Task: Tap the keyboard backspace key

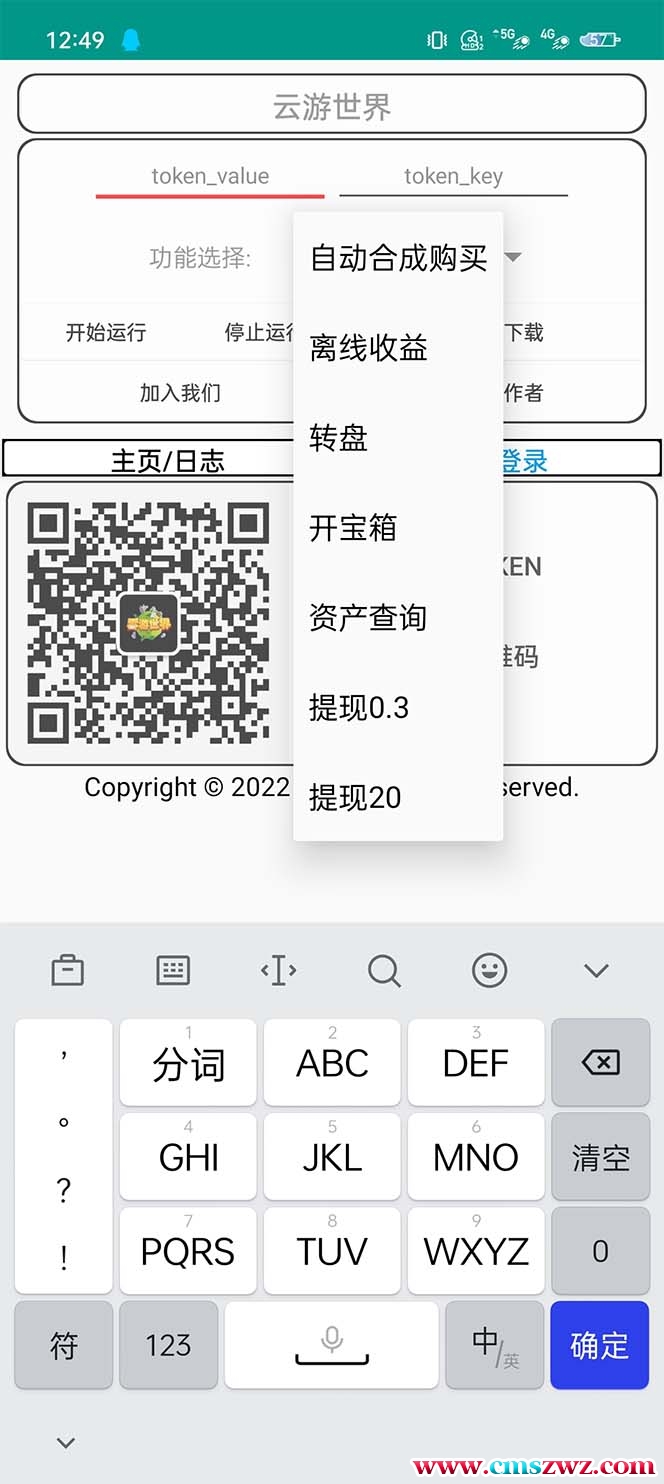Action: pos(600,1063)
